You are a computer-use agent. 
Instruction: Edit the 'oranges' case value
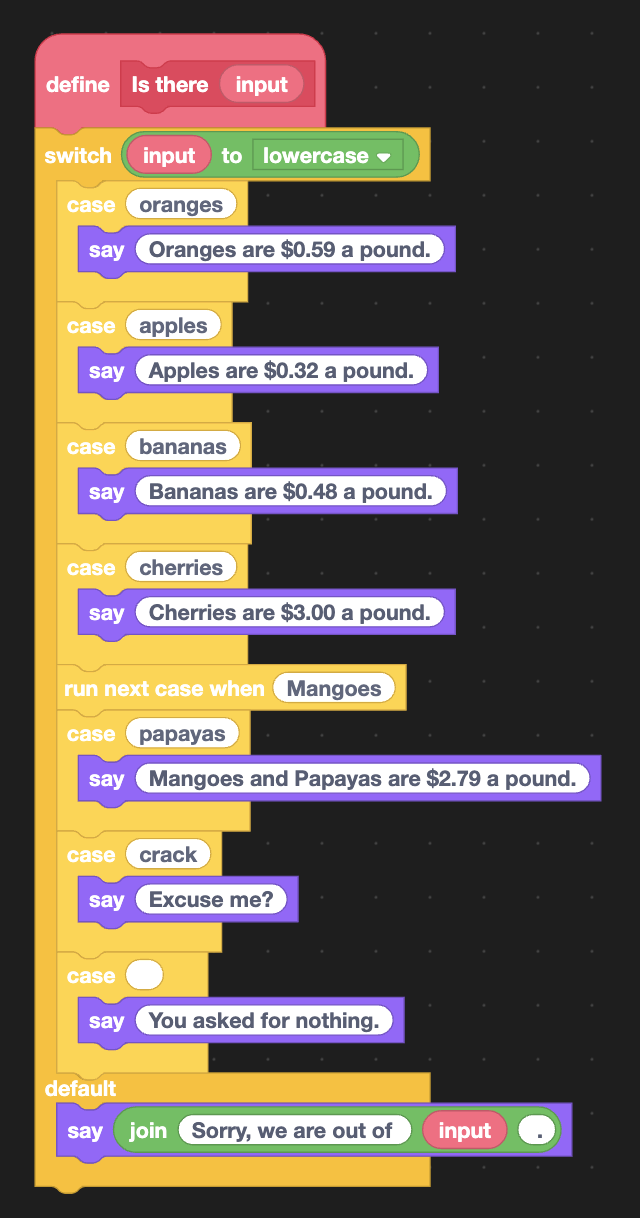181,205
